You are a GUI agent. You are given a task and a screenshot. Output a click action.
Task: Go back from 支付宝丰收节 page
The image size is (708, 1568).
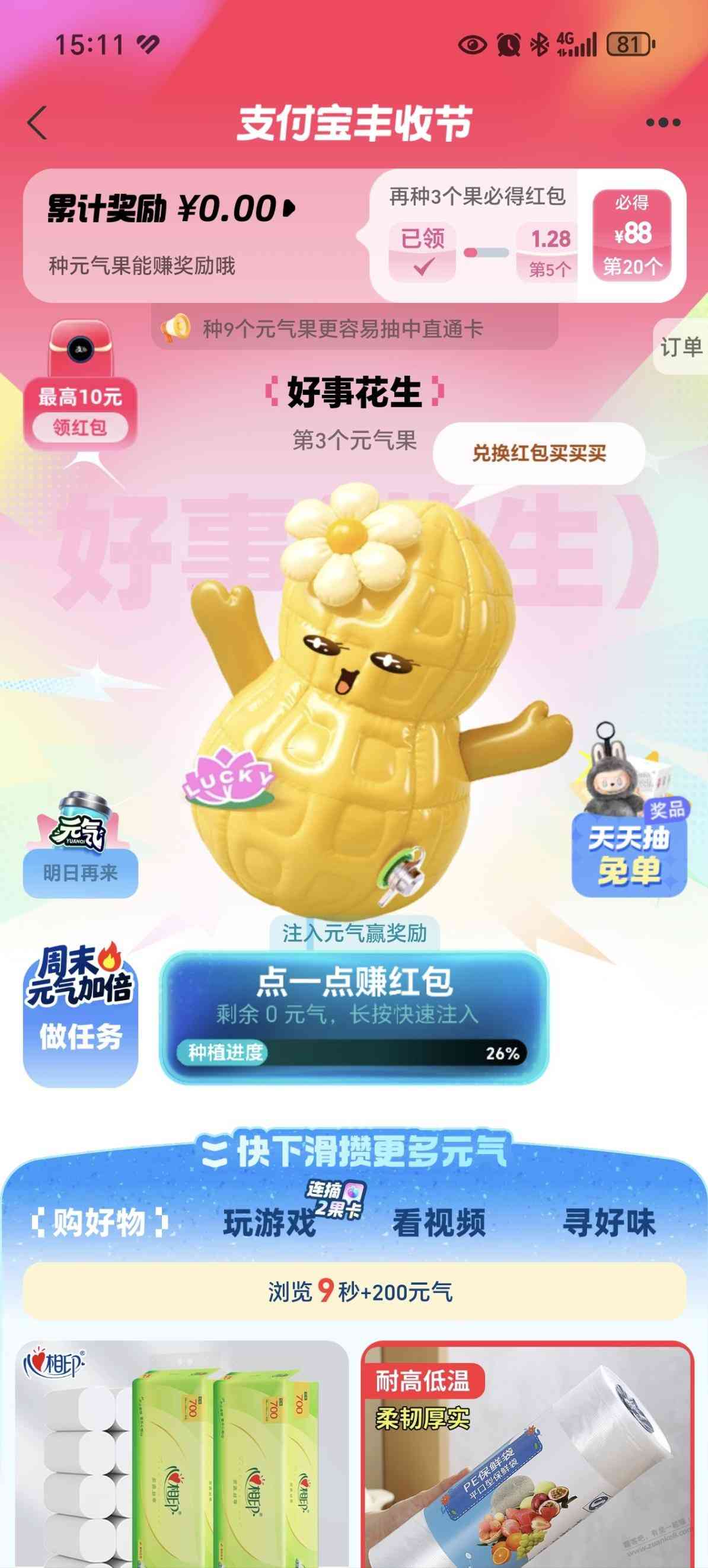[x=38, y=123]
